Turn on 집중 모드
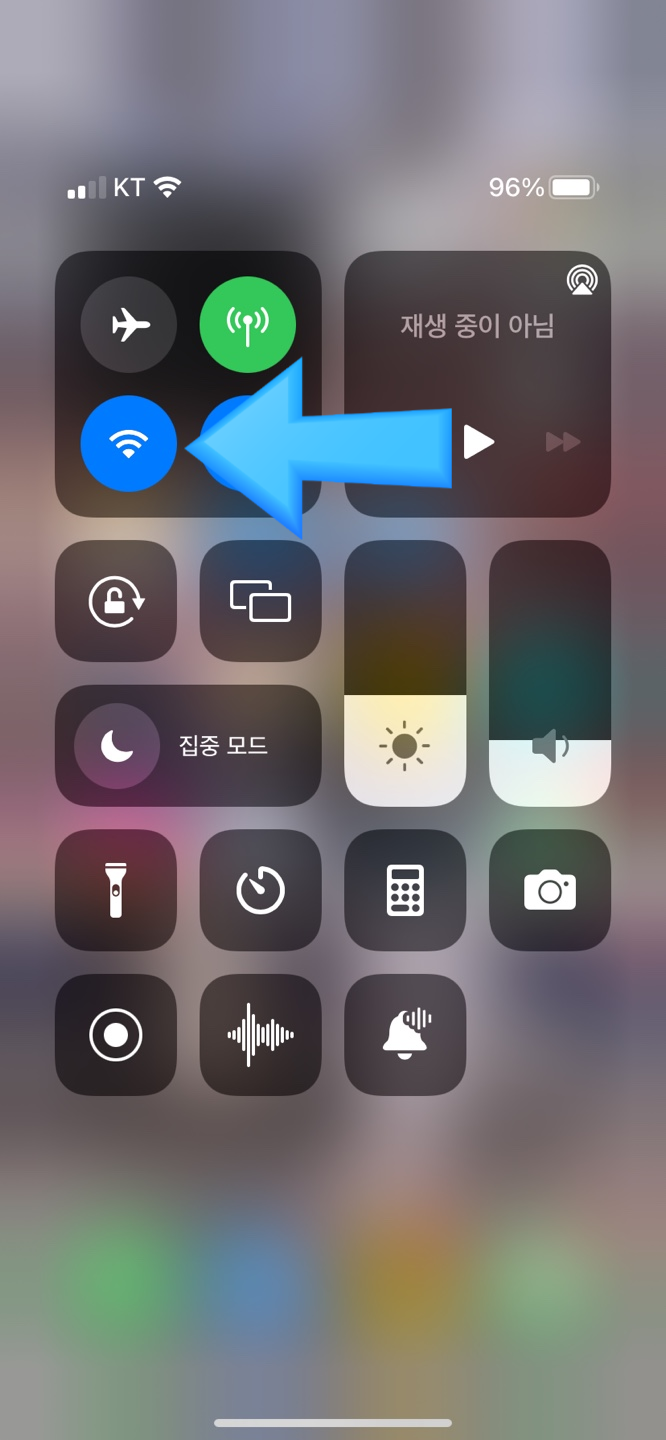 tap(188, 745)
